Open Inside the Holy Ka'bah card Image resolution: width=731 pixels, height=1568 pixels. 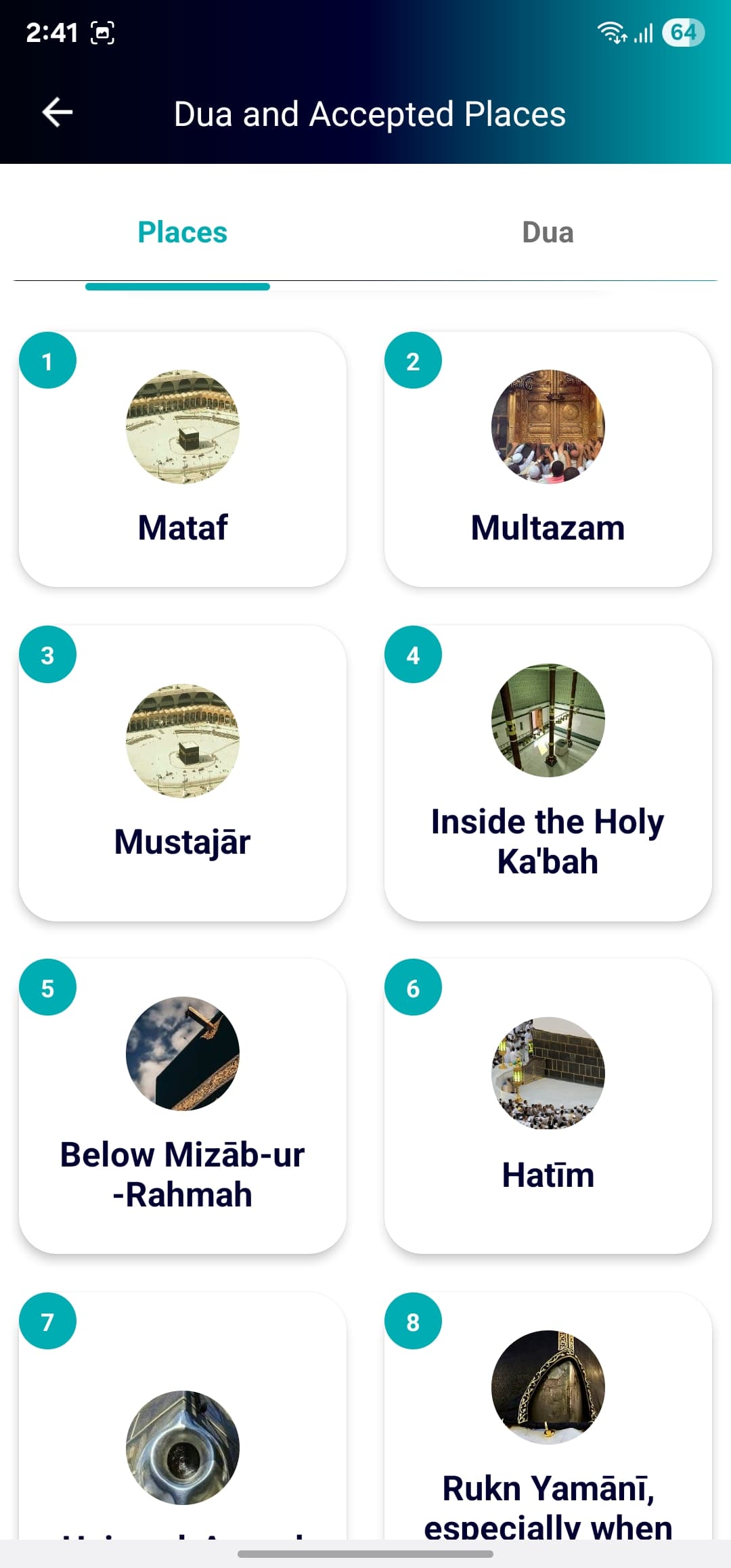pos(548,773)
